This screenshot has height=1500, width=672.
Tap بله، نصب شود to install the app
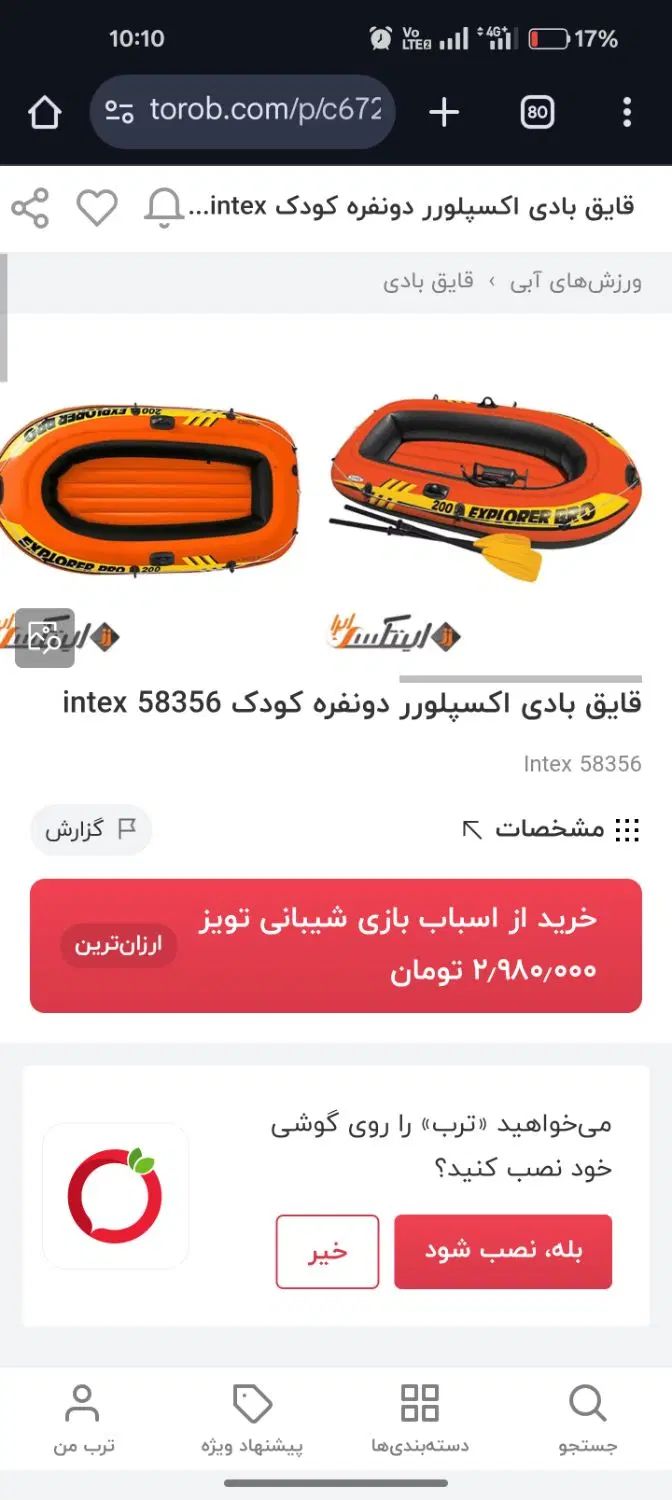(x=503, y=1251)
